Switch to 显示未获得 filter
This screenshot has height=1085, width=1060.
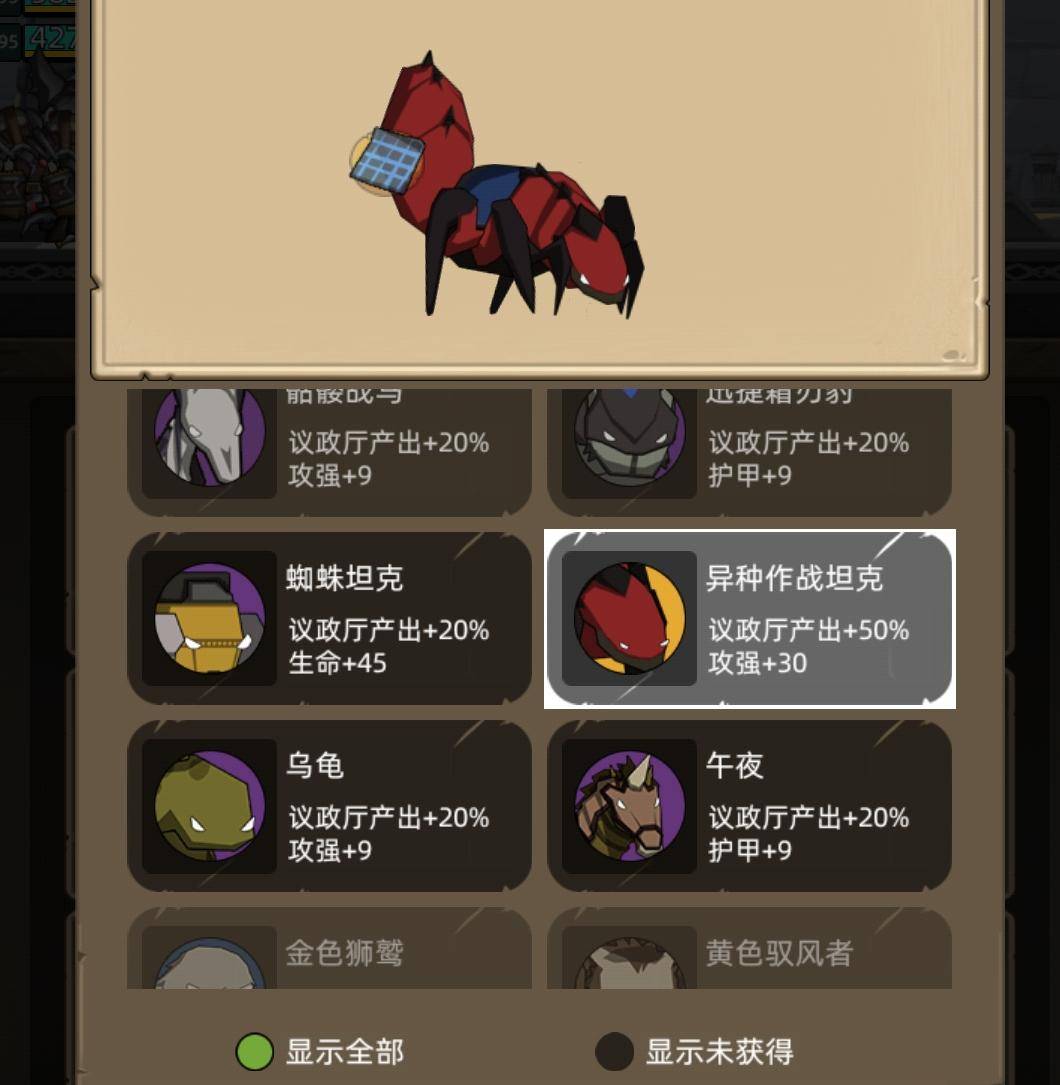pyautogui.click(x=614, y=1052)
